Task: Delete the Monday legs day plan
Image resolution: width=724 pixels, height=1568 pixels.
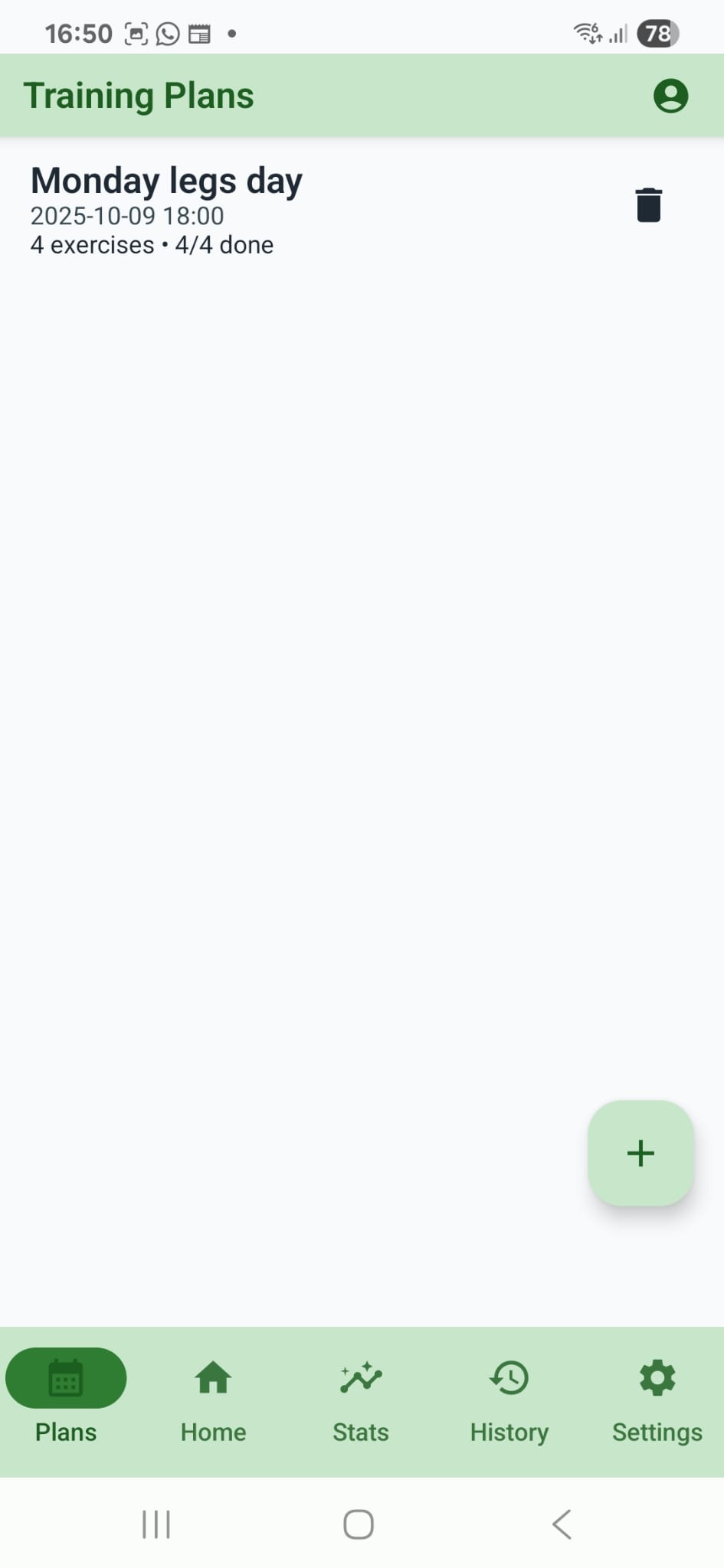Action: (x=648, y=205)
